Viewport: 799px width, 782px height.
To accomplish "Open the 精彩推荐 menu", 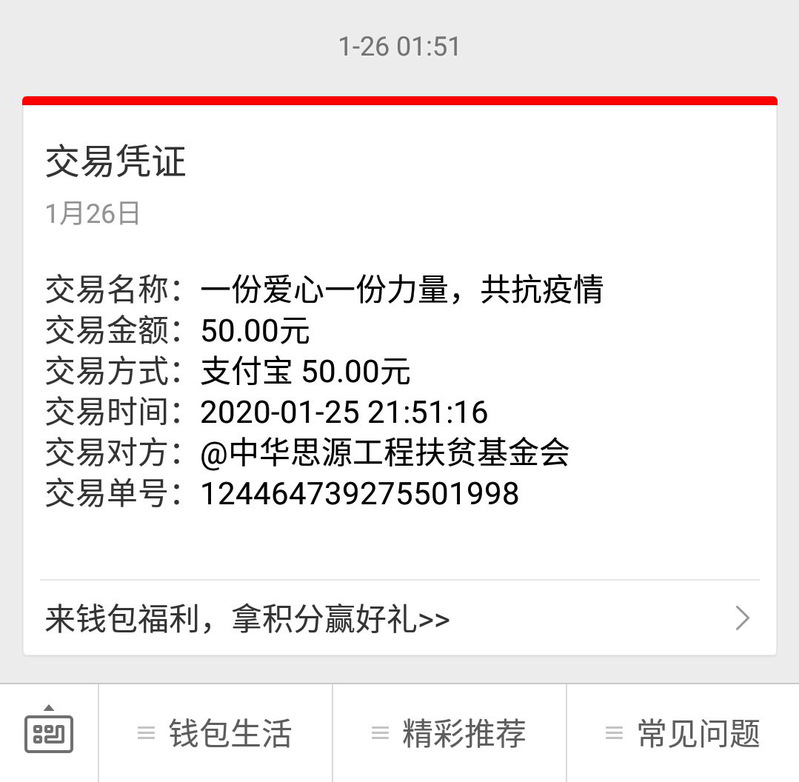I will [x=449, y=734].
